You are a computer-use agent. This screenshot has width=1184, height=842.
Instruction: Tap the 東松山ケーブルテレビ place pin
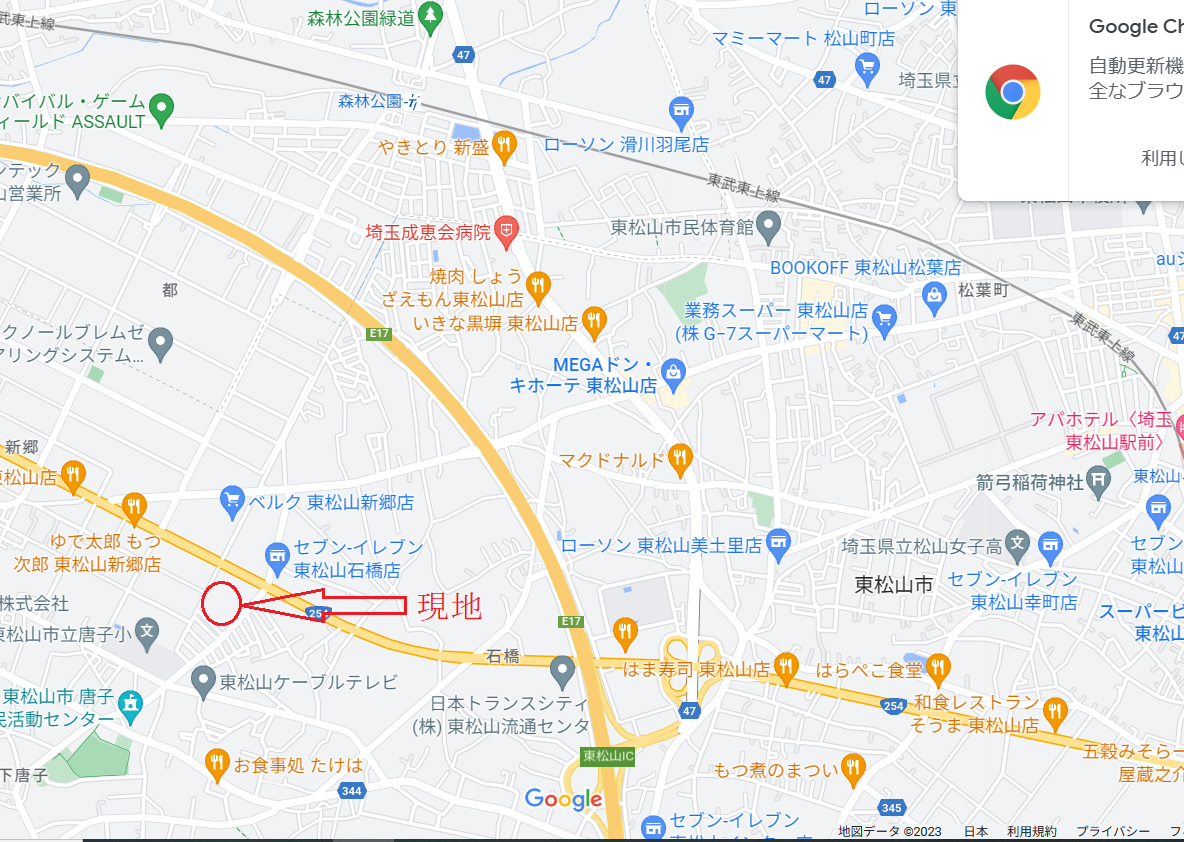204,683
